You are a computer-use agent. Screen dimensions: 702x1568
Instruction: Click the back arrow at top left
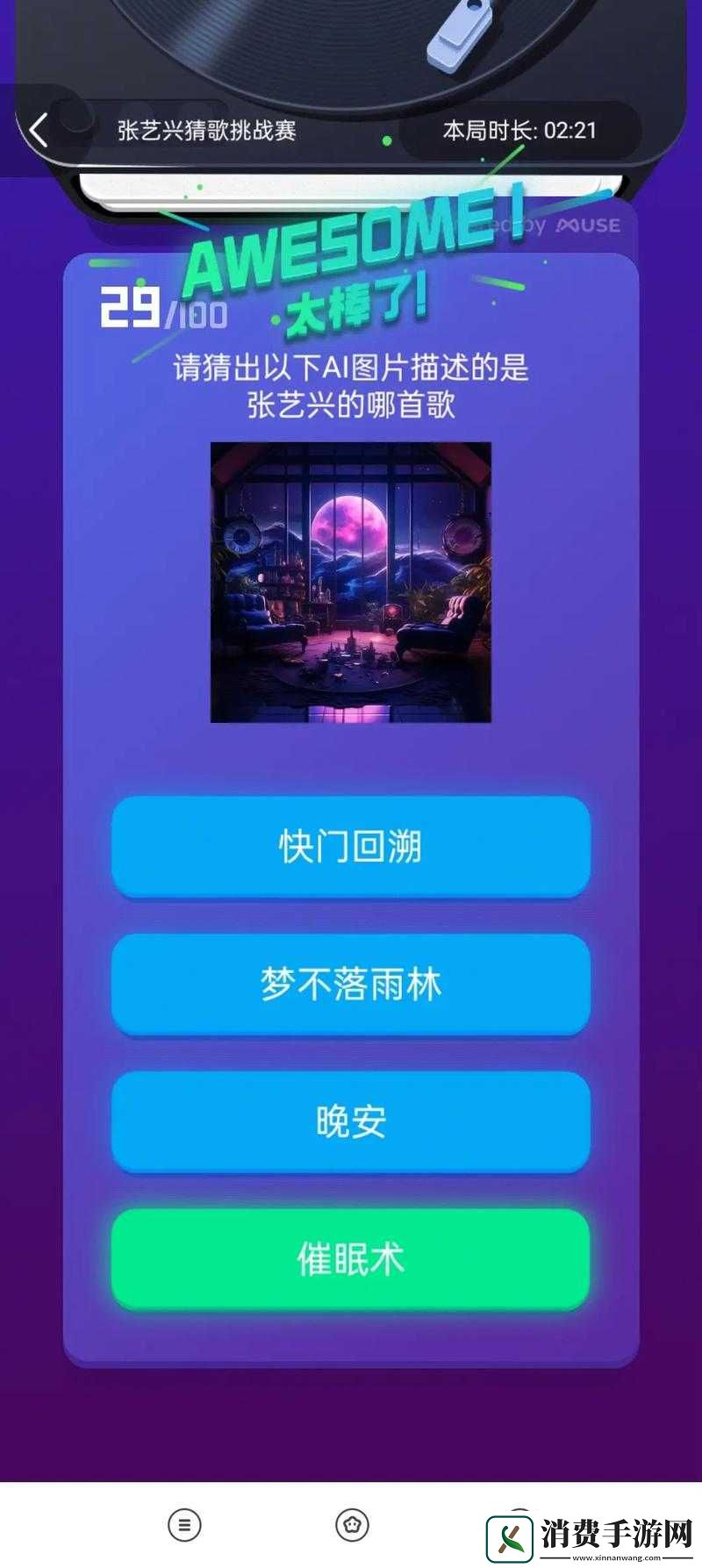coord(37,128)
